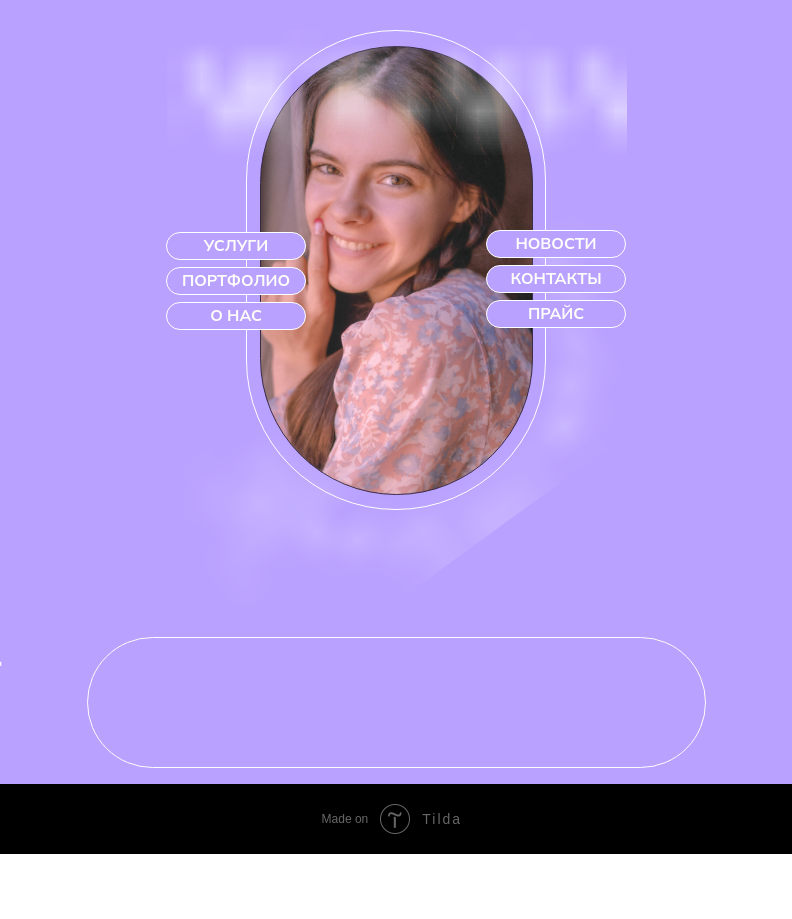
Task: Follow the Made on Tilda link
Action: coord(392,819)
